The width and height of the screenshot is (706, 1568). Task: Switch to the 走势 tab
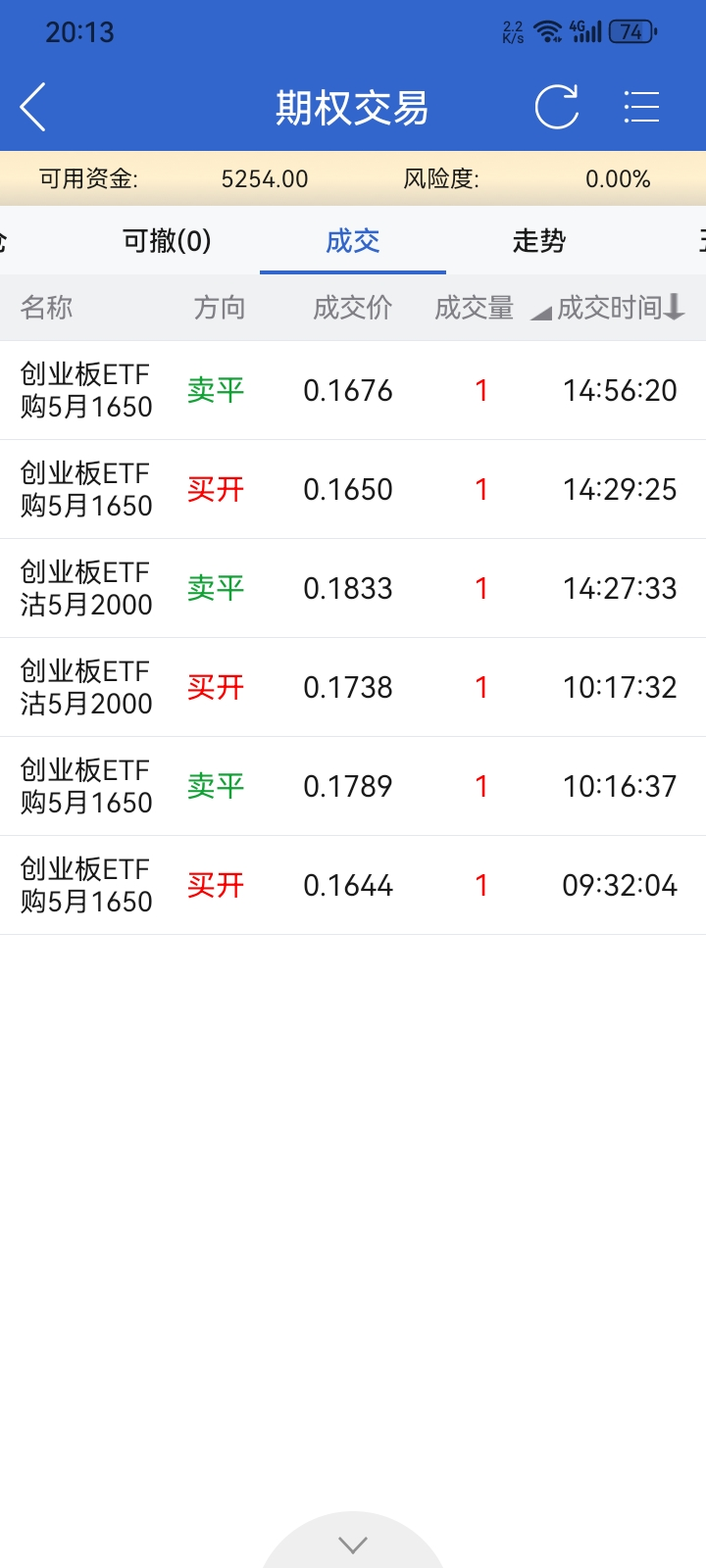click(x=539, y=241)
